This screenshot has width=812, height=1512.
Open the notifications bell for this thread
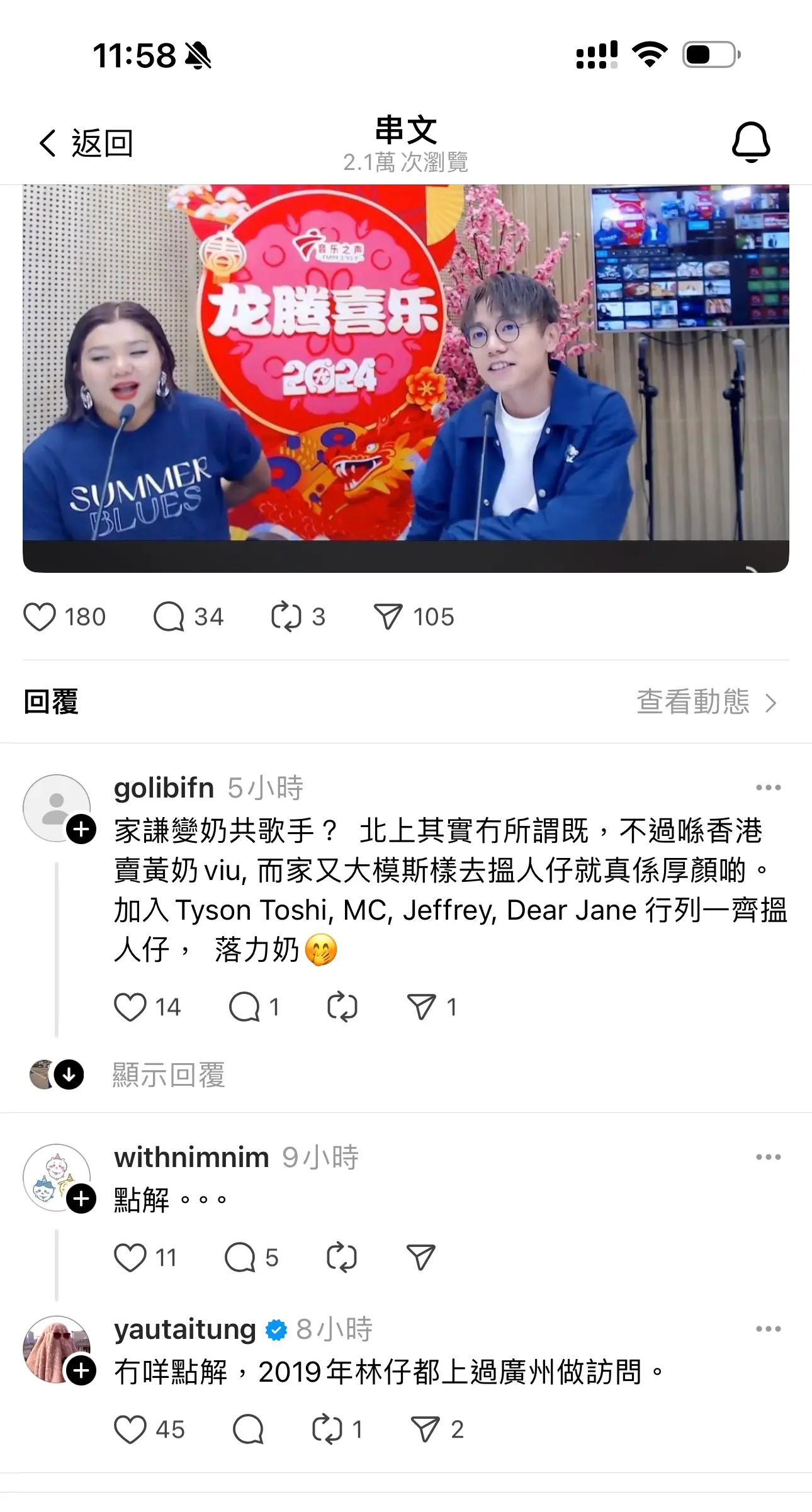point(751,143)
